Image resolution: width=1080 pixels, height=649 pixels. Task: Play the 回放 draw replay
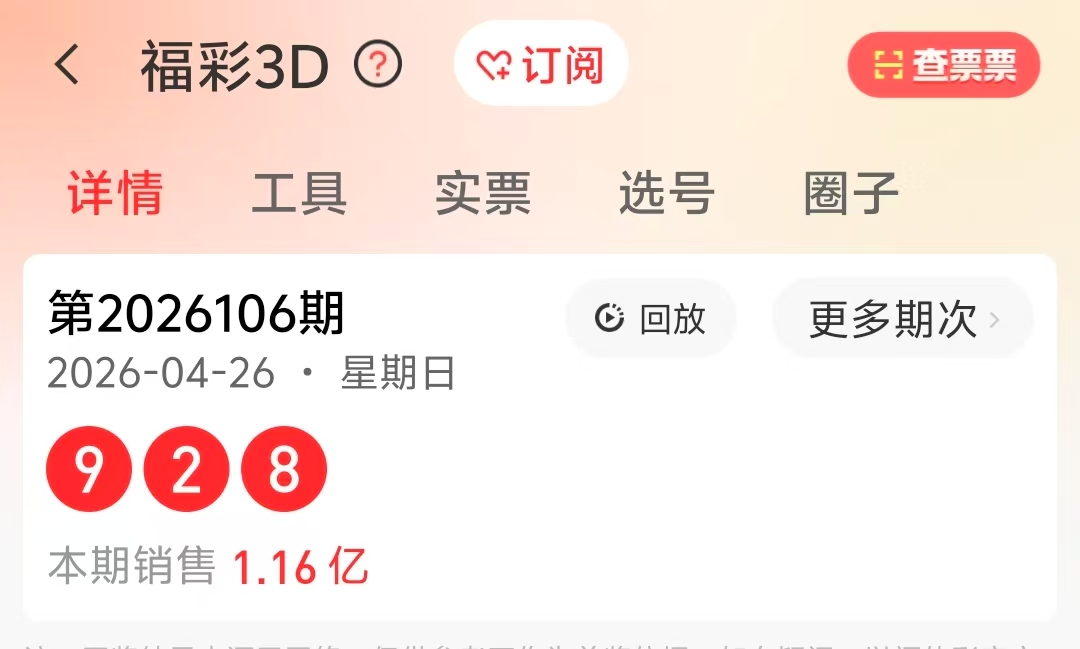tap(651, 319)
